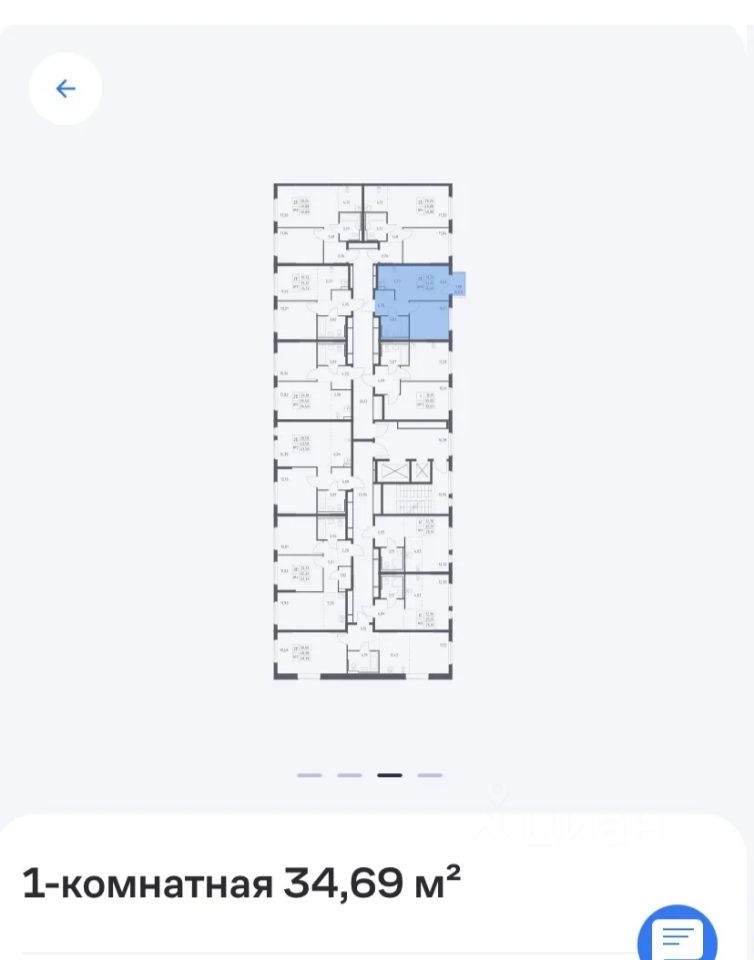
Task: Open the chat message button
Action: point(677,937)
